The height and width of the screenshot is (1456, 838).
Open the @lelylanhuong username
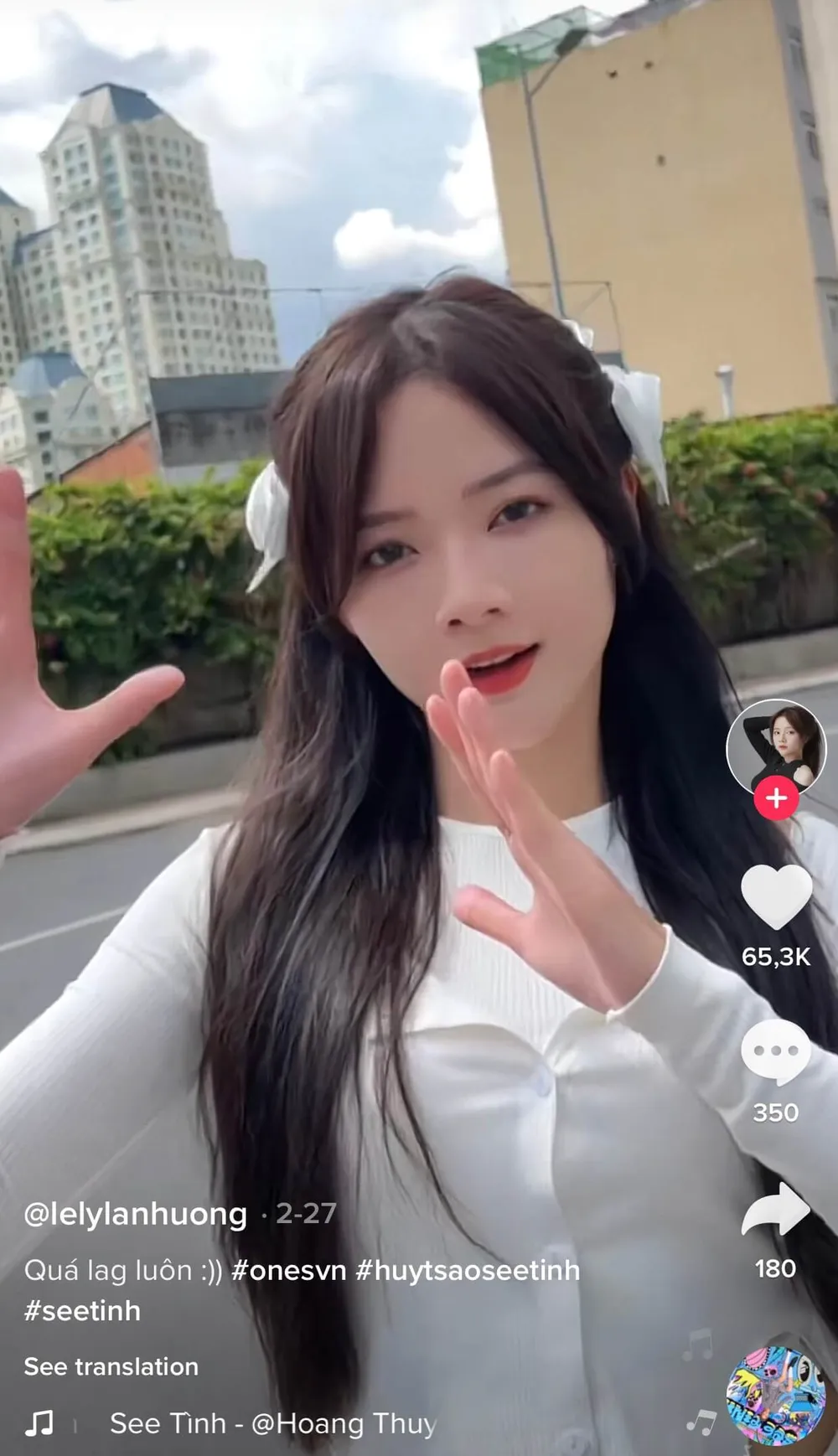[136, 1213]
